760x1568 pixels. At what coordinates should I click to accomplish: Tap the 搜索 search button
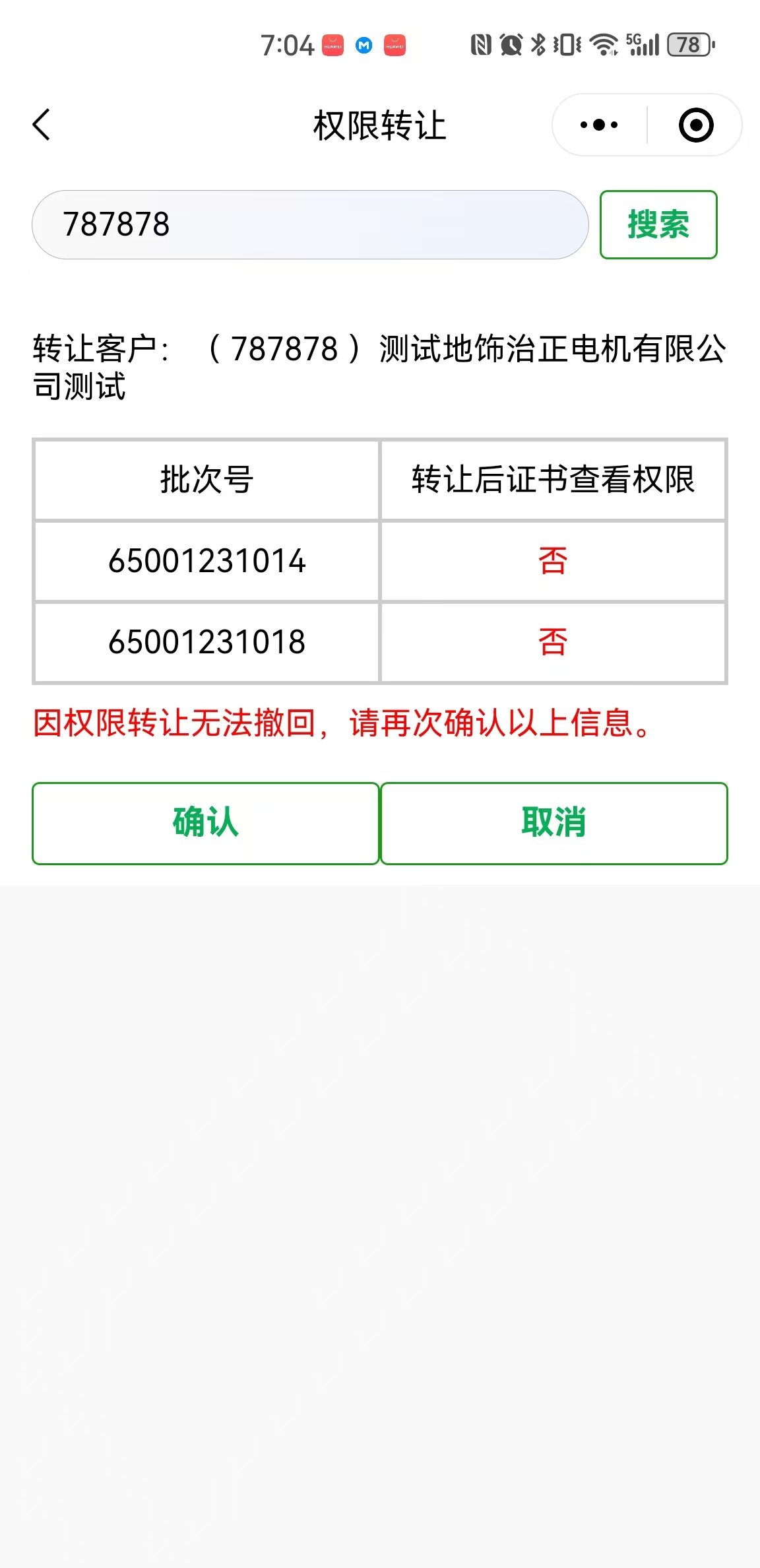pos(658,224)
